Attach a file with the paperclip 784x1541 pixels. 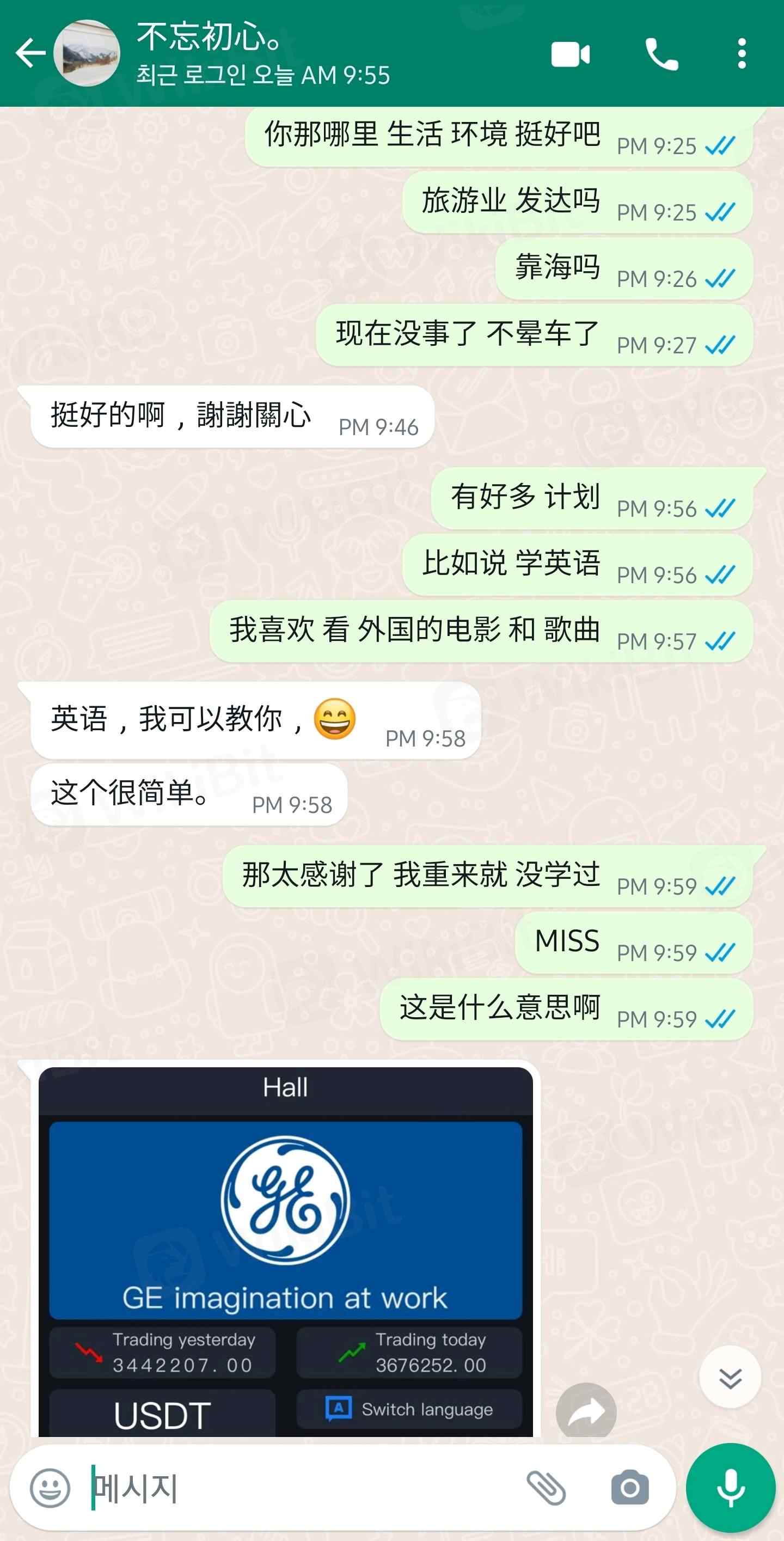coord(546,1488)
